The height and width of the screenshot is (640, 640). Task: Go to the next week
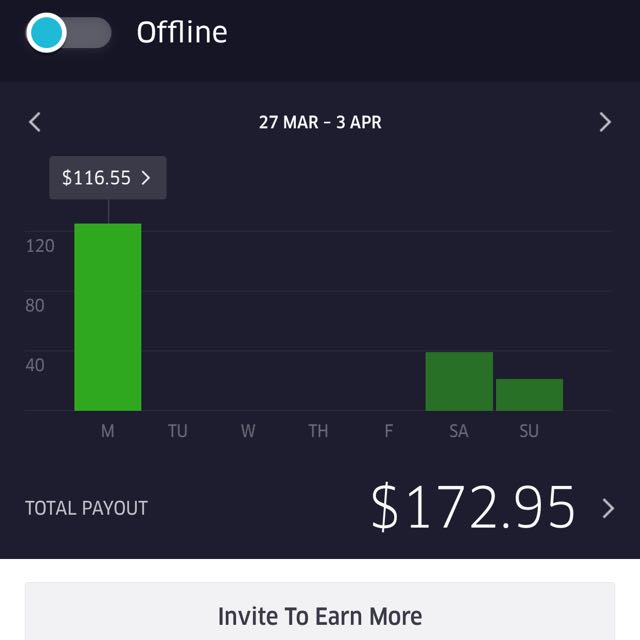click(604, 122)
